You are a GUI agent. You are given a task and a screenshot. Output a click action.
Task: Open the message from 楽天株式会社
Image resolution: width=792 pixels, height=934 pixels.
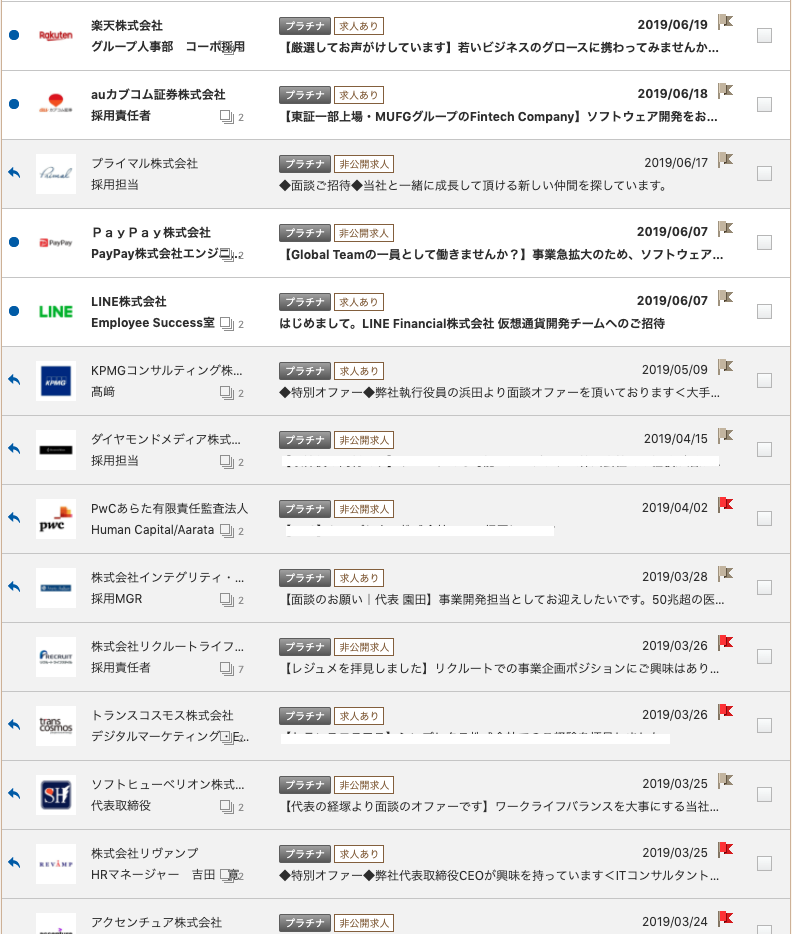500,47
